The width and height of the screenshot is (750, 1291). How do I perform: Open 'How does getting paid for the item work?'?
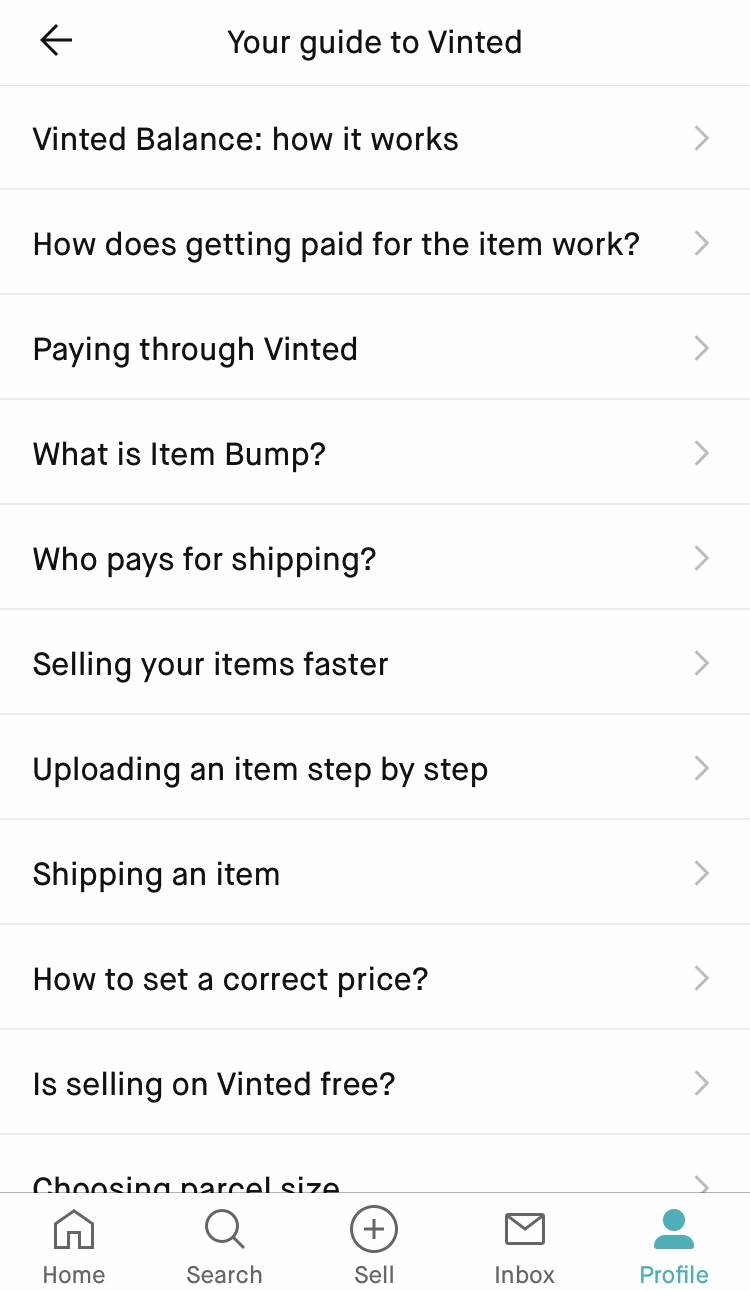coord(375,243)
